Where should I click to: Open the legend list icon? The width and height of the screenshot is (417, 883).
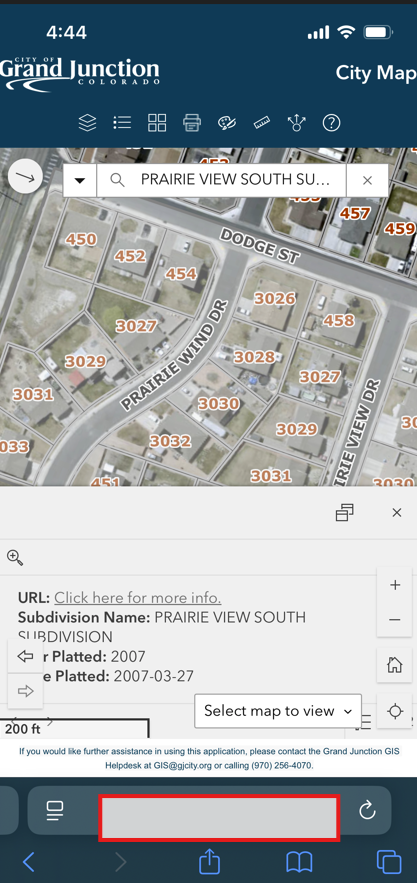[x=122, y=122]
